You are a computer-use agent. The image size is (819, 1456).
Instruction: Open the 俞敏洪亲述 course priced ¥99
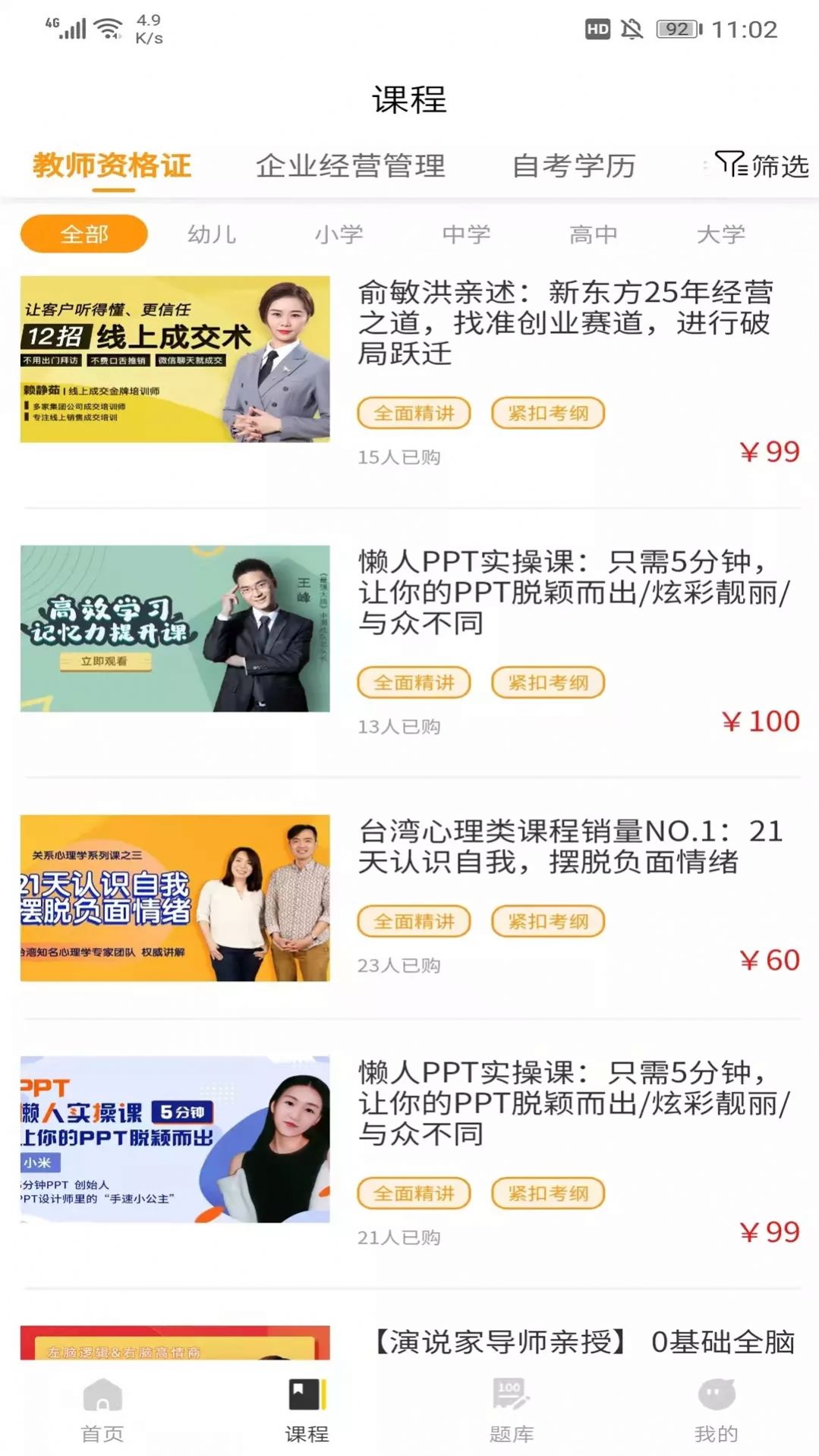point(565,323)
